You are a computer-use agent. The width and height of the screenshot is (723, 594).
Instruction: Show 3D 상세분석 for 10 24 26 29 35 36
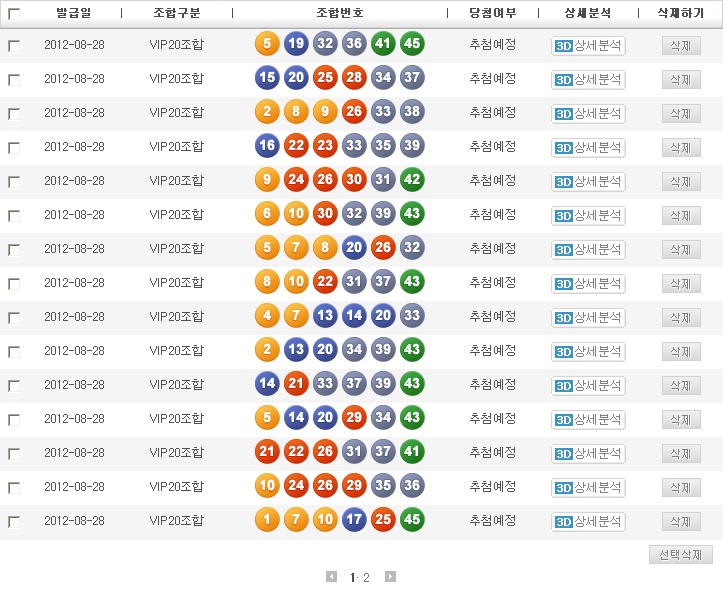(x=588, y=488)
